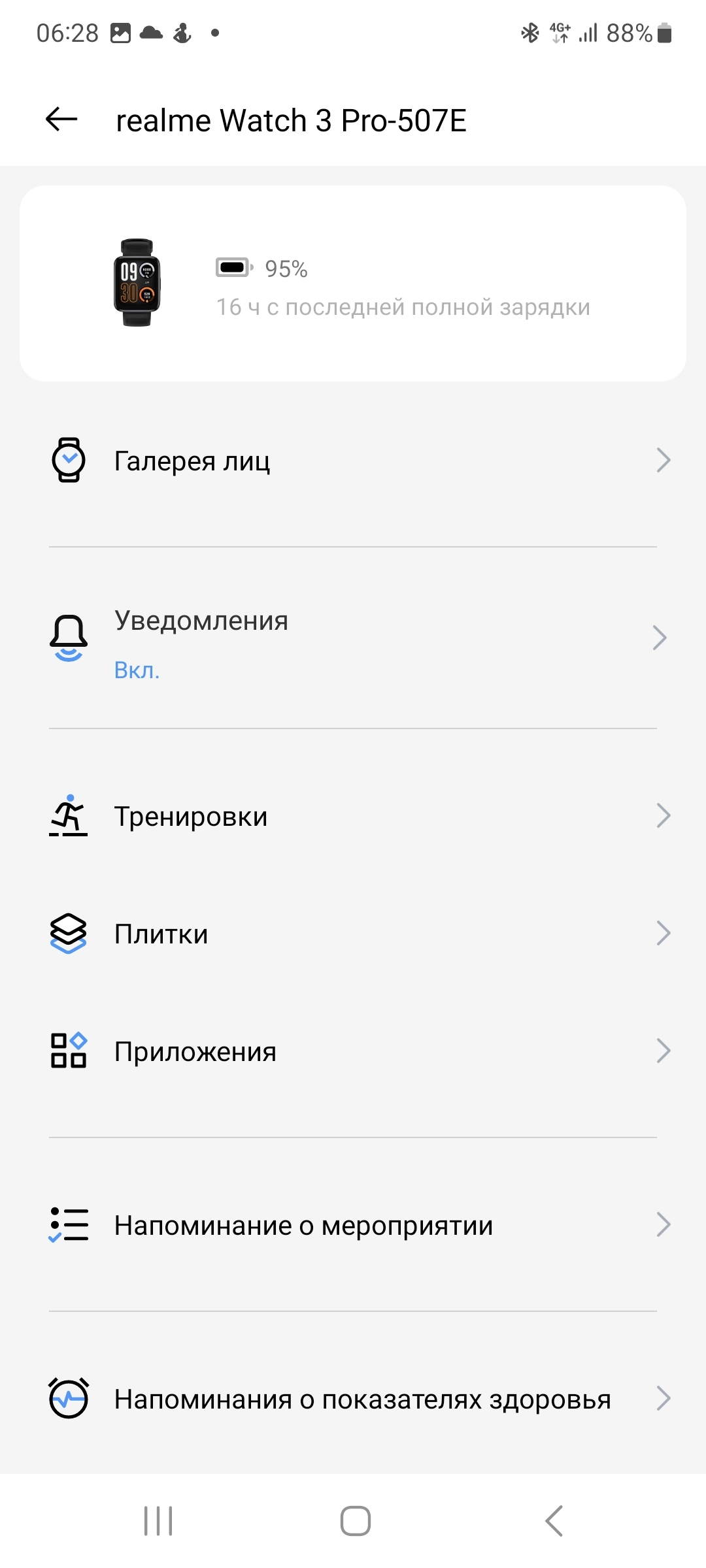
Task: Tap the watch battery status card
Action: tap(353, 284)
